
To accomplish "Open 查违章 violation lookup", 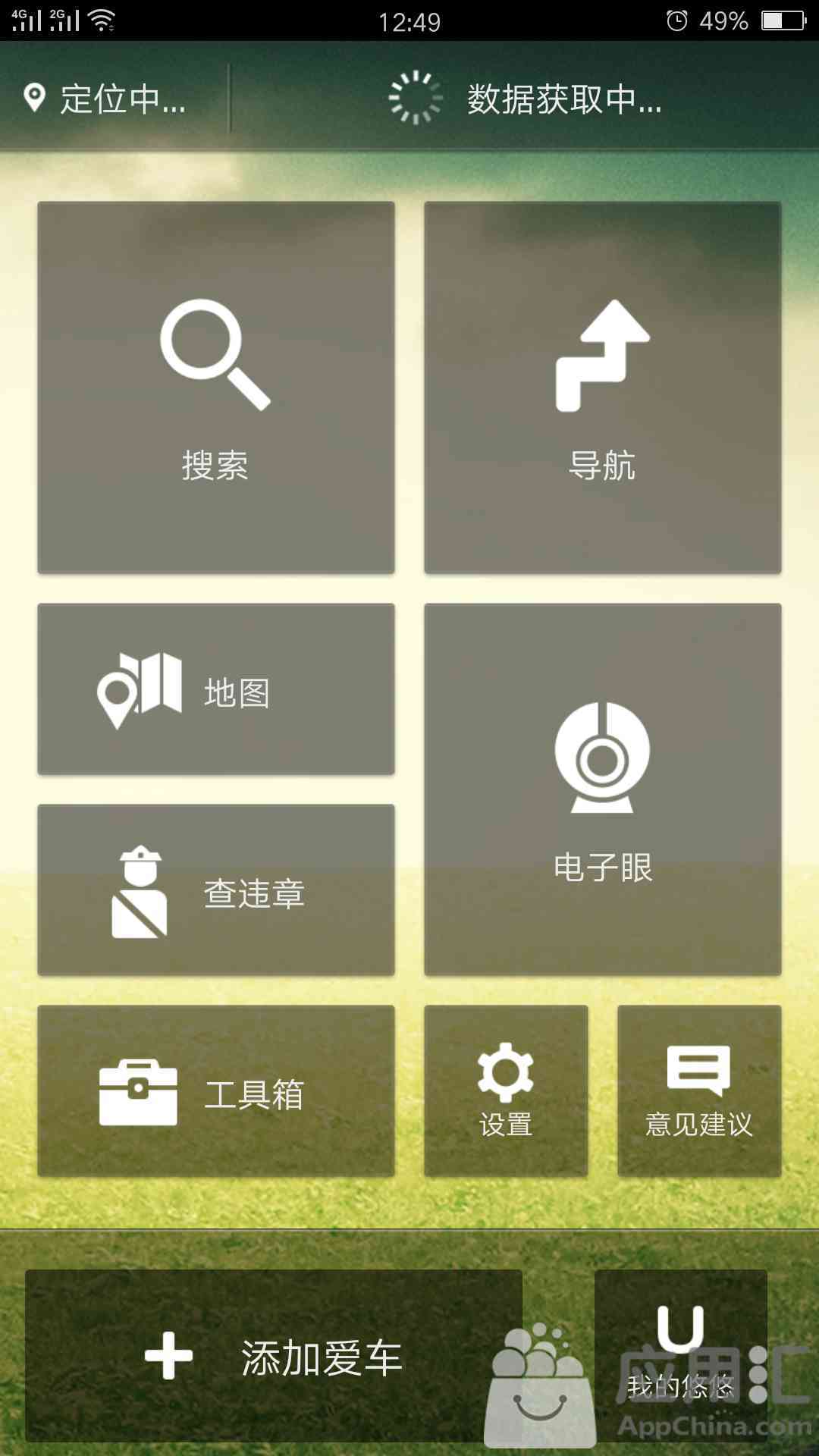I will pyautogui.click(x=216, y=890).
